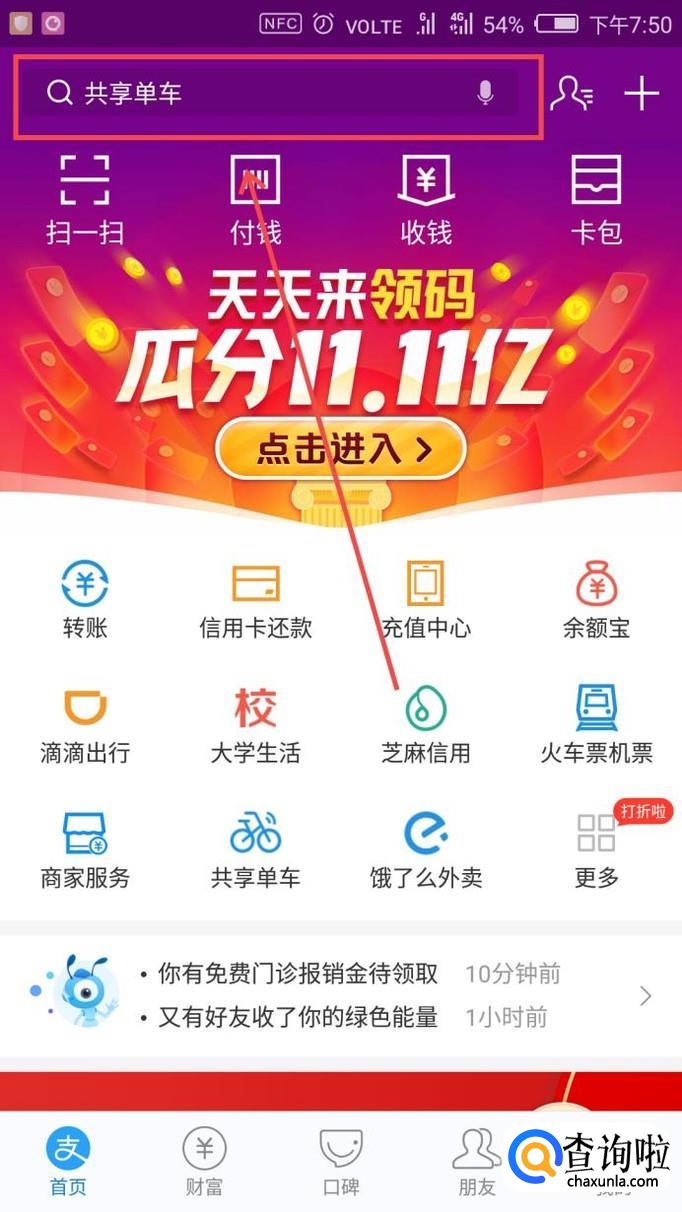Open 信用卡还款

[255, 598]
